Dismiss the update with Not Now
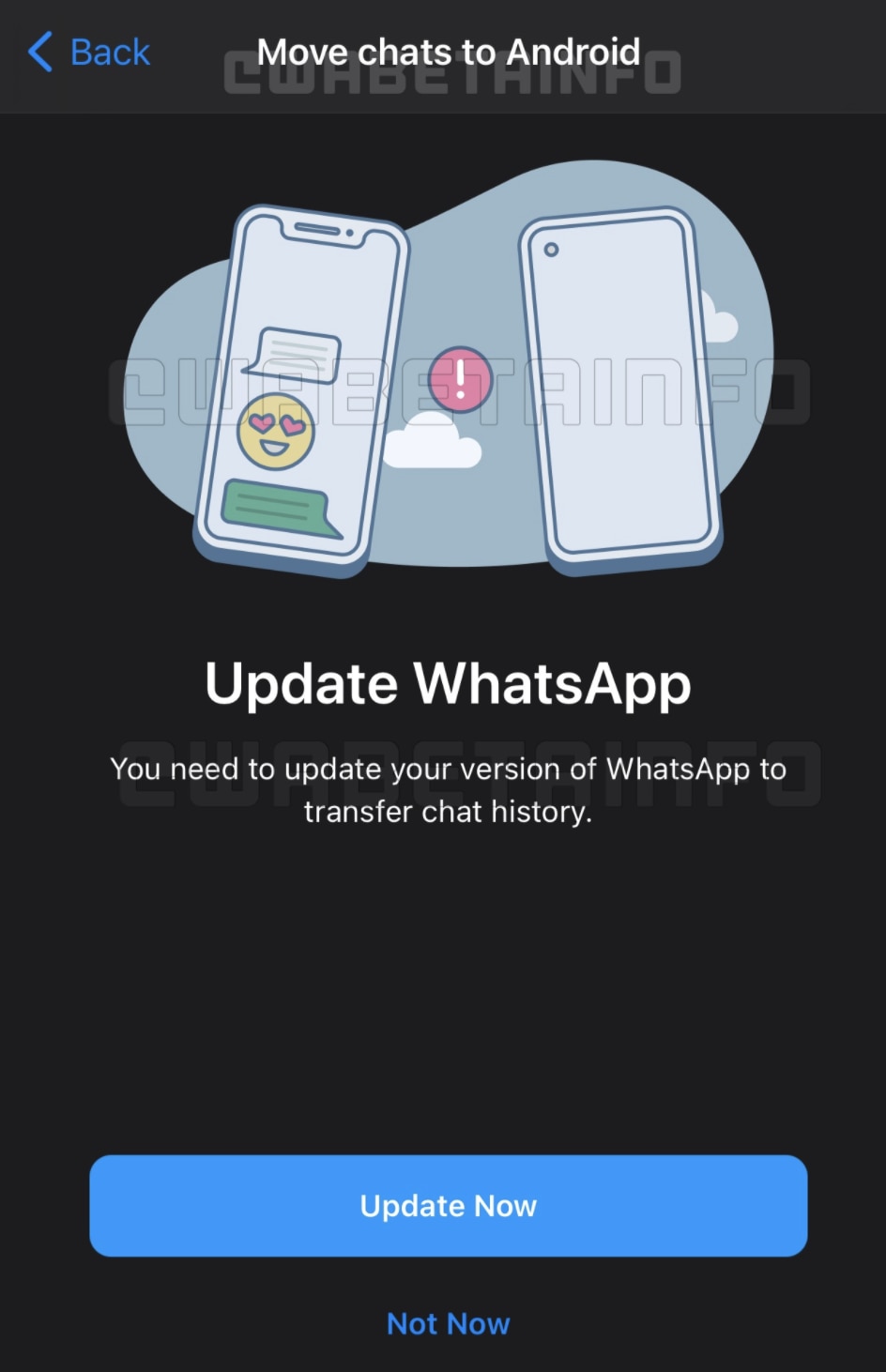This screenshot has height=1372, width=886. [448, 1323]
